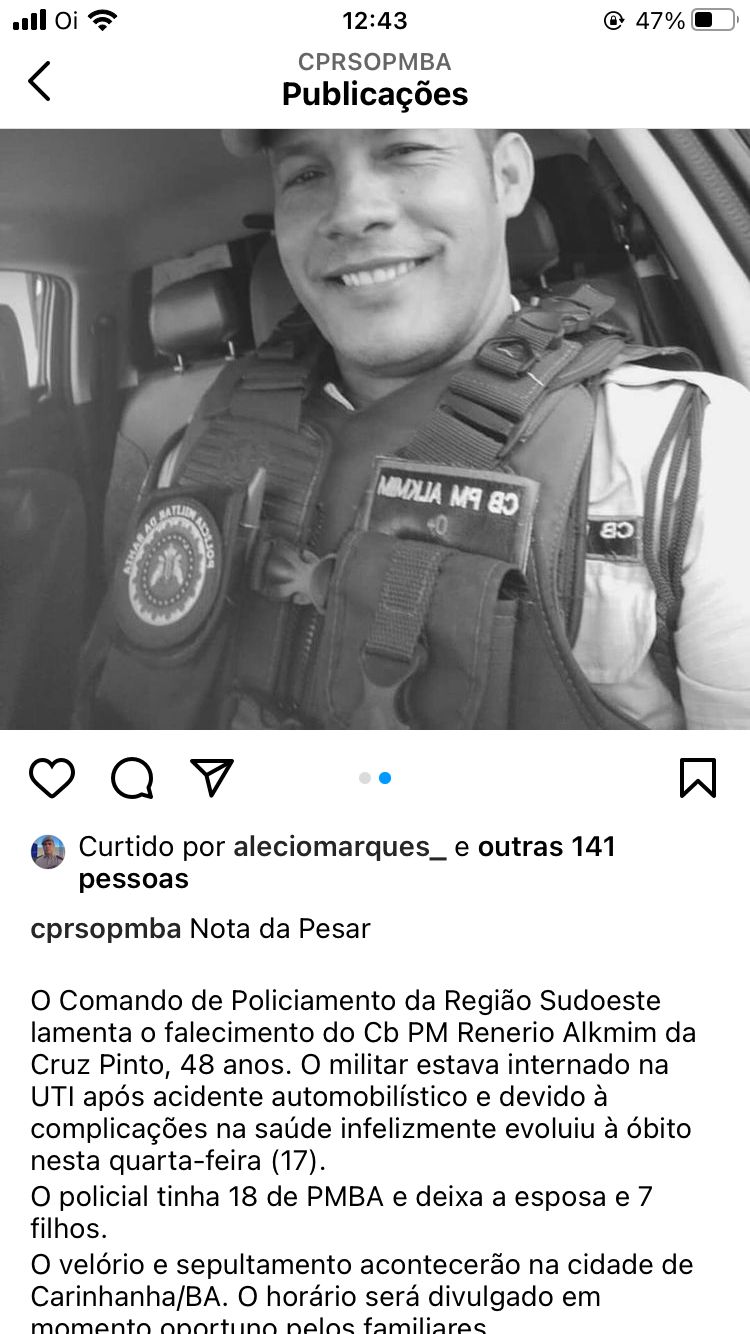The image size is (750, 1334).
Task: Save this post with the bookmark icon
Action: pyautogui.click(x=698, y=778)
